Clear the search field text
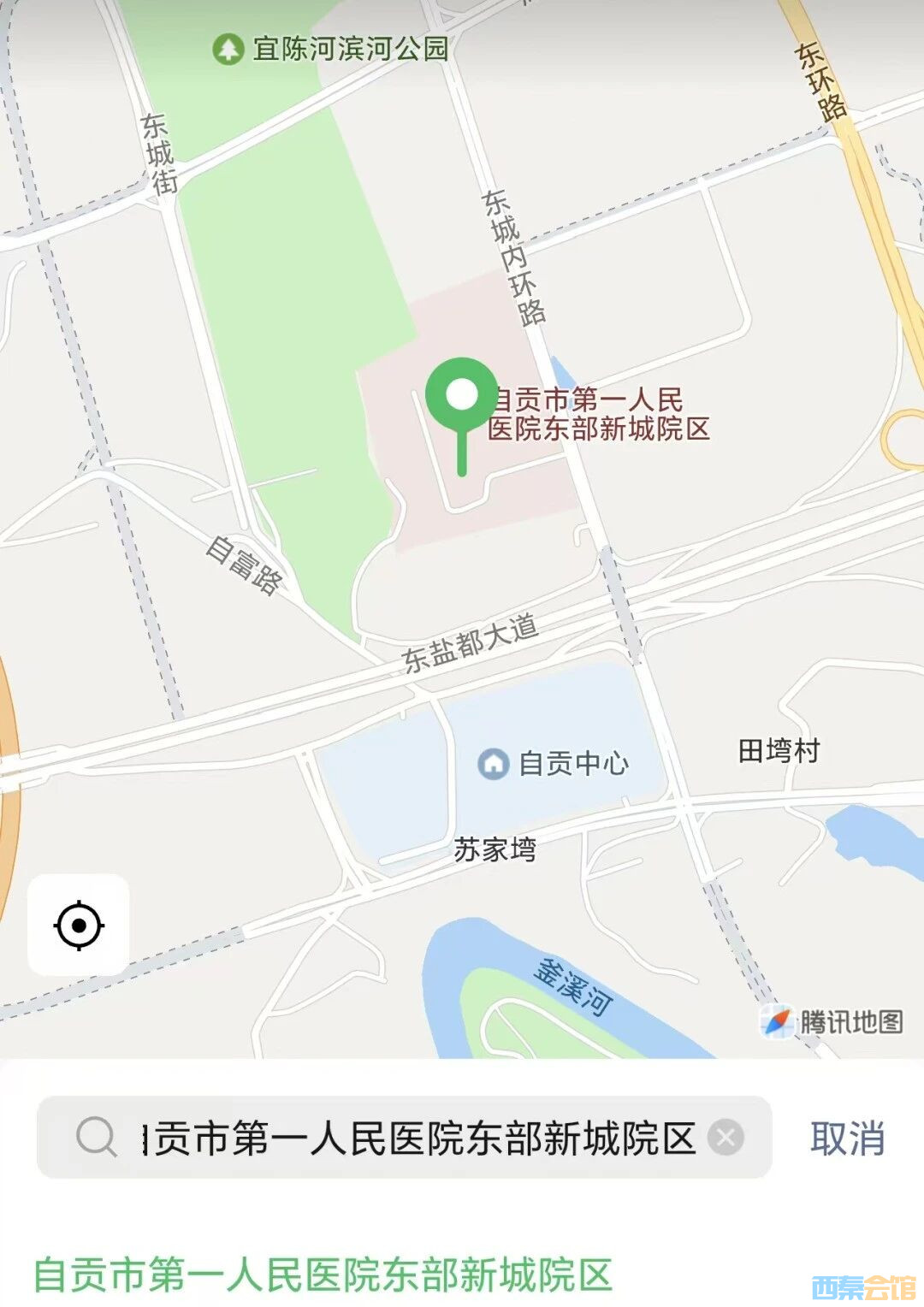 pyautogui.click(x=726, y=1138)
